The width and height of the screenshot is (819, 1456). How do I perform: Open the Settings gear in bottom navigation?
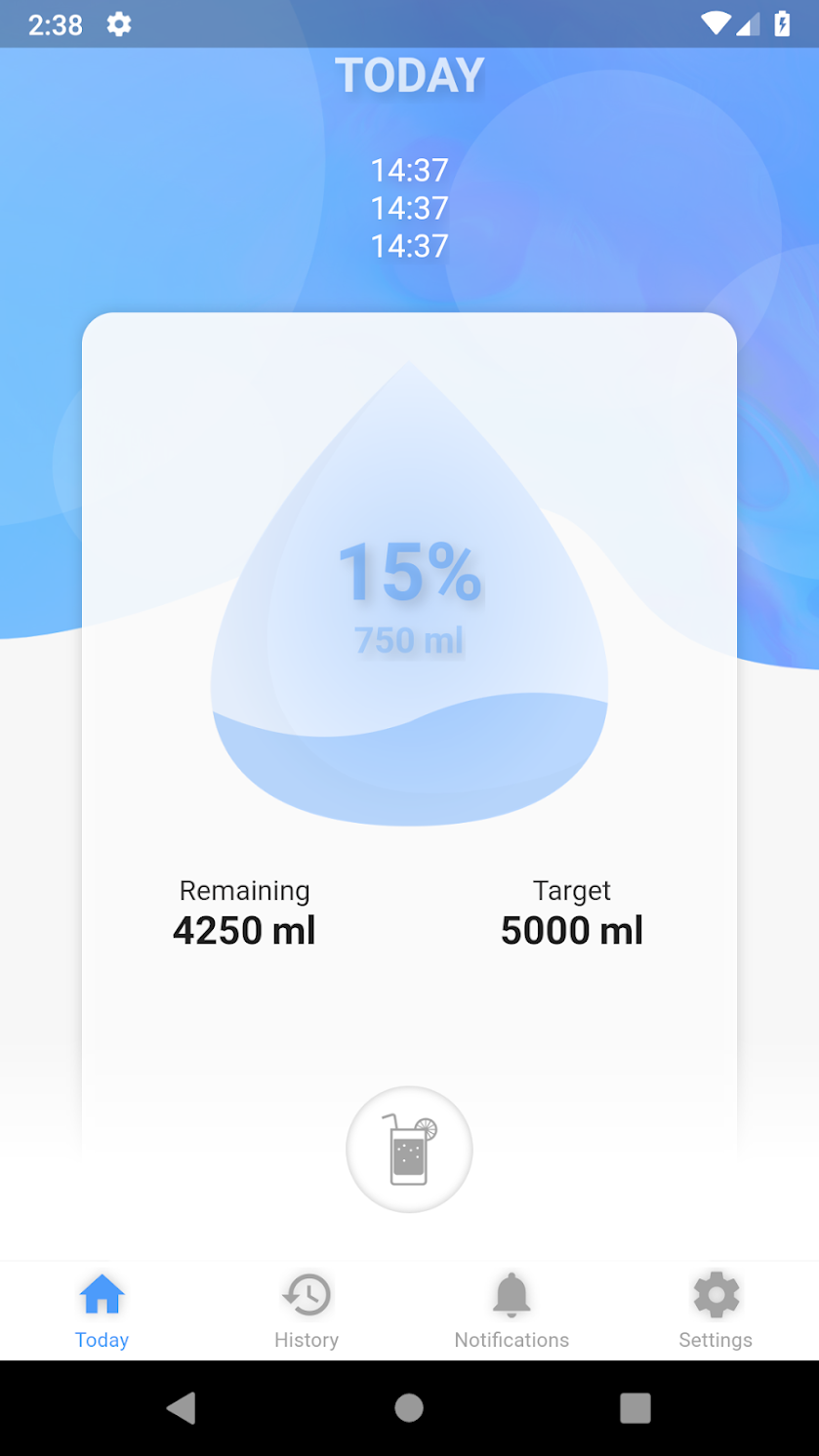coord(716,1296)
